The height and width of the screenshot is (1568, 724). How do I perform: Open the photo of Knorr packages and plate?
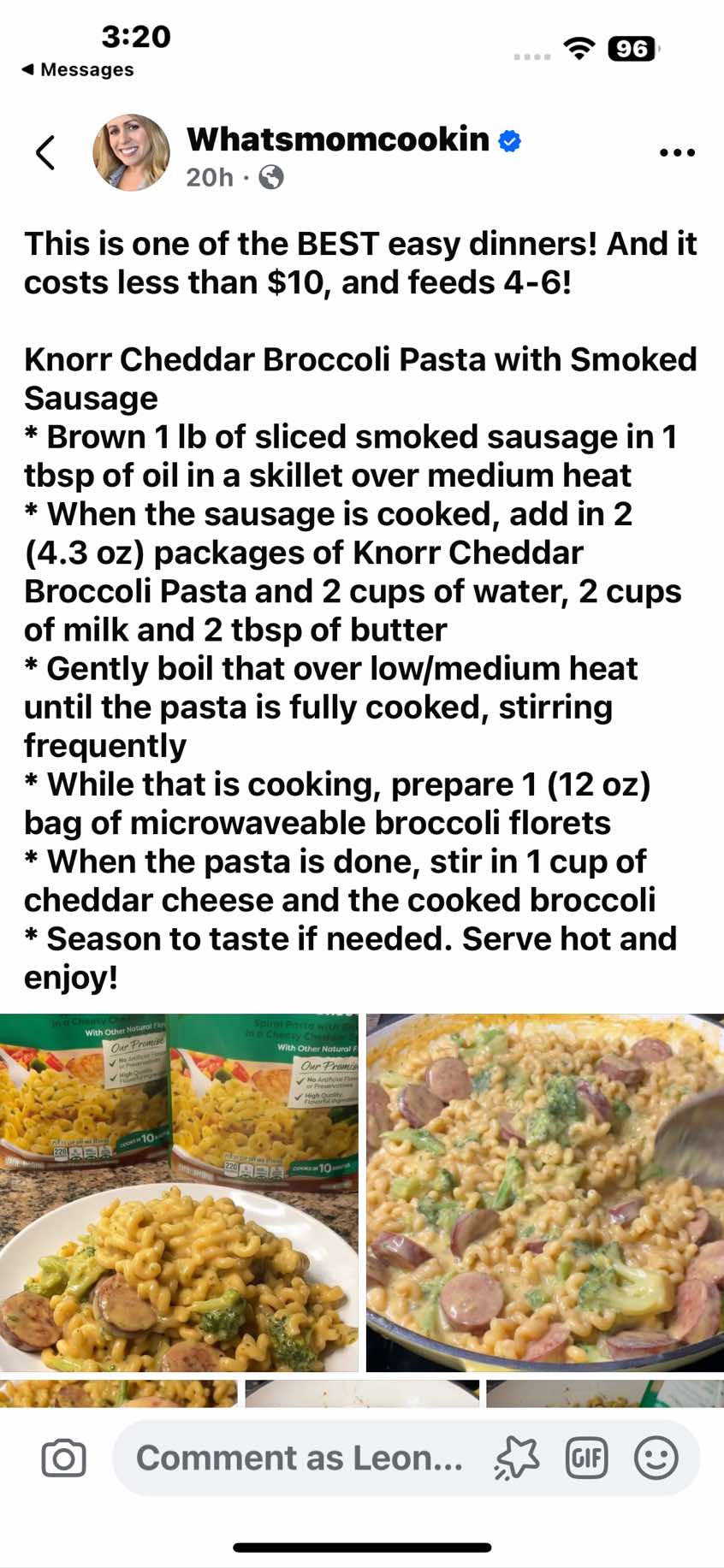[179, 1192]
